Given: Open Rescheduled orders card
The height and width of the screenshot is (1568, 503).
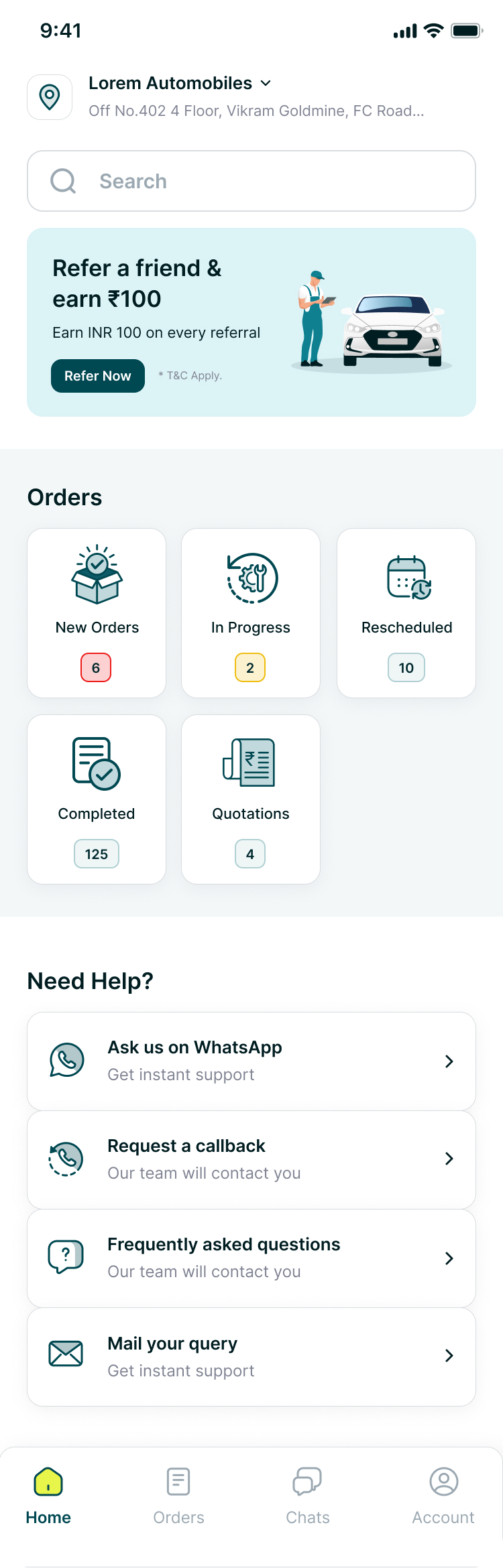Looking at the screenshot, I should (406, 613).
